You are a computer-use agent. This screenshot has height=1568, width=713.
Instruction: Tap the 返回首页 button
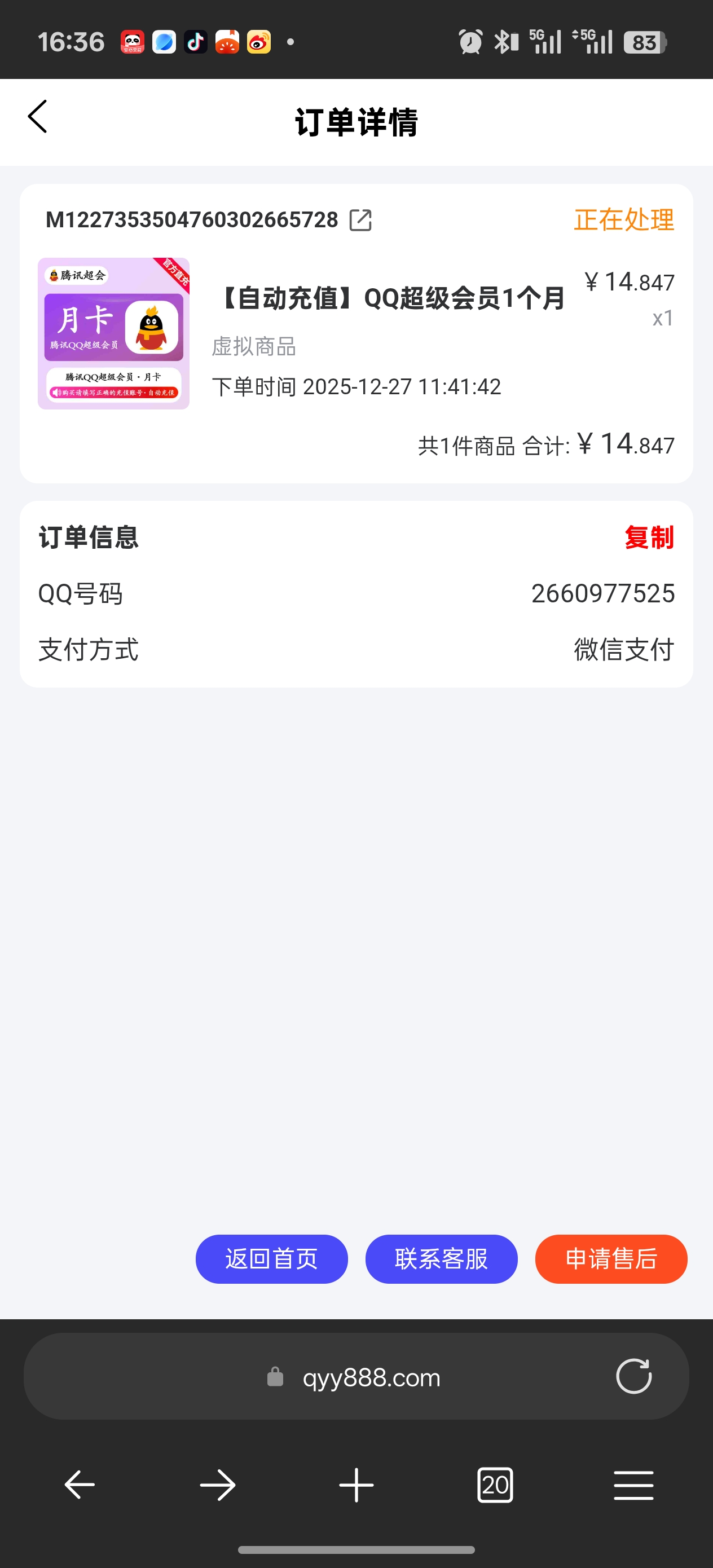[x=271, y=1259]
